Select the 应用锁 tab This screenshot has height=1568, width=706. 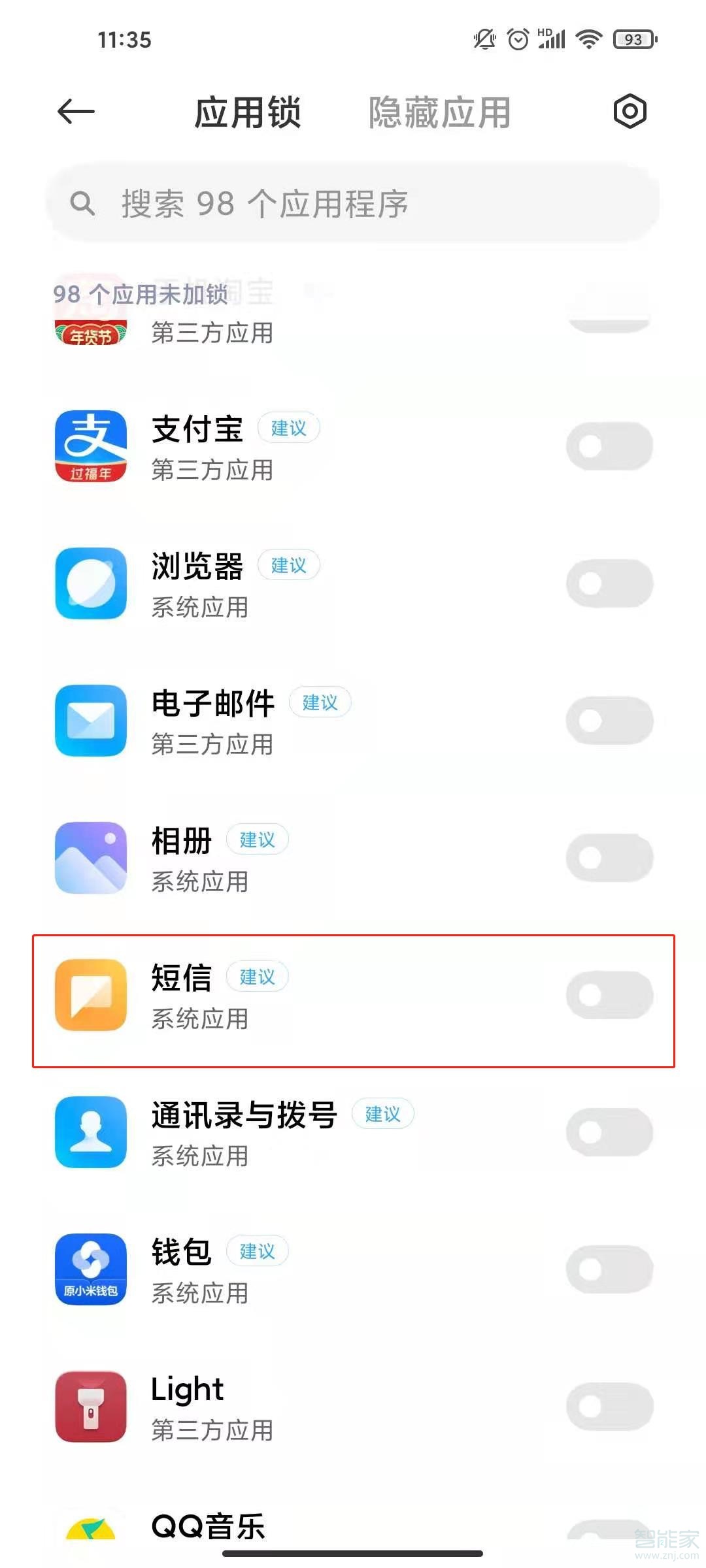(248, 112)
